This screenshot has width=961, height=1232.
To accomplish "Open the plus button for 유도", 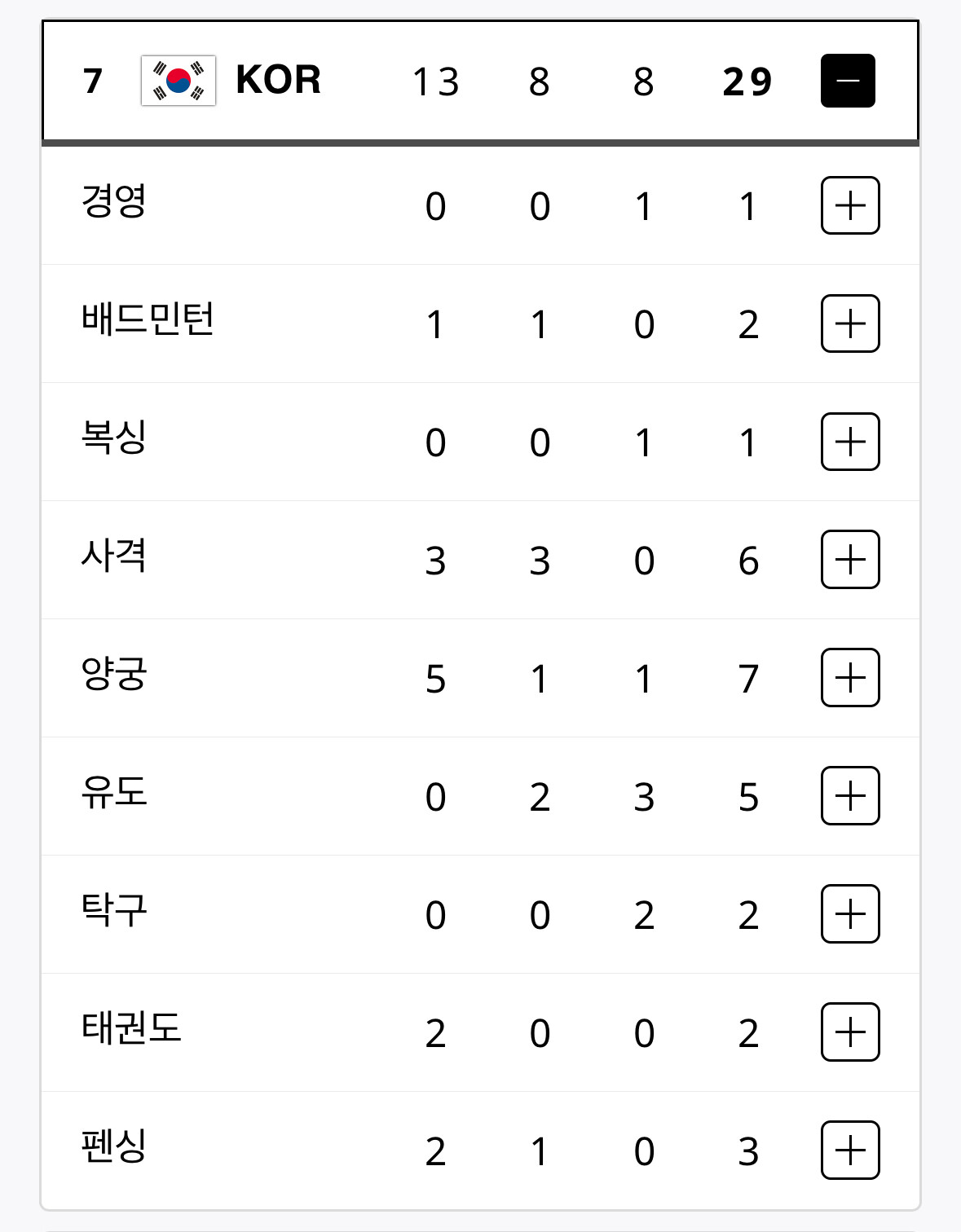I will click(850, 796).
